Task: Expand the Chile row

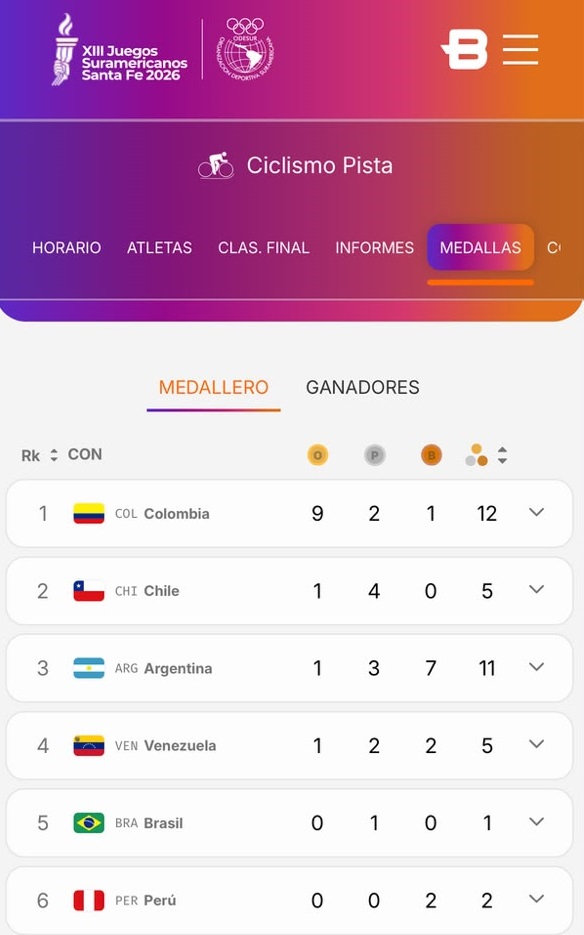Action: 536,589
